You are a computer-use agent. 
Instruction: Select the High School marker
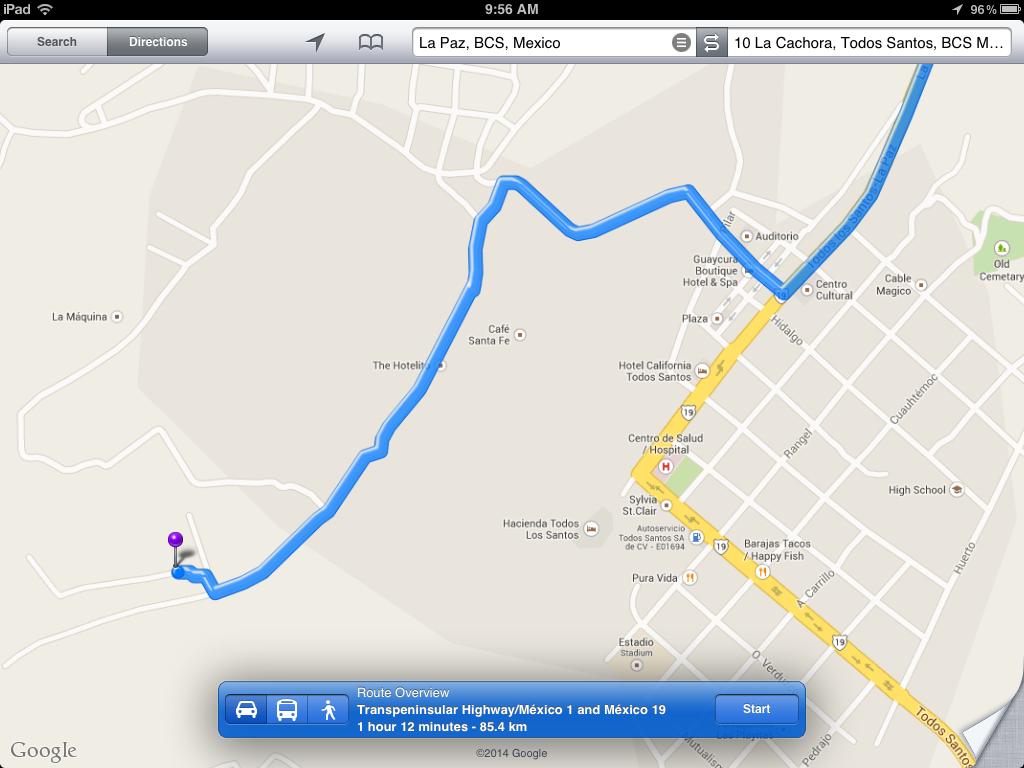(956, 490)
